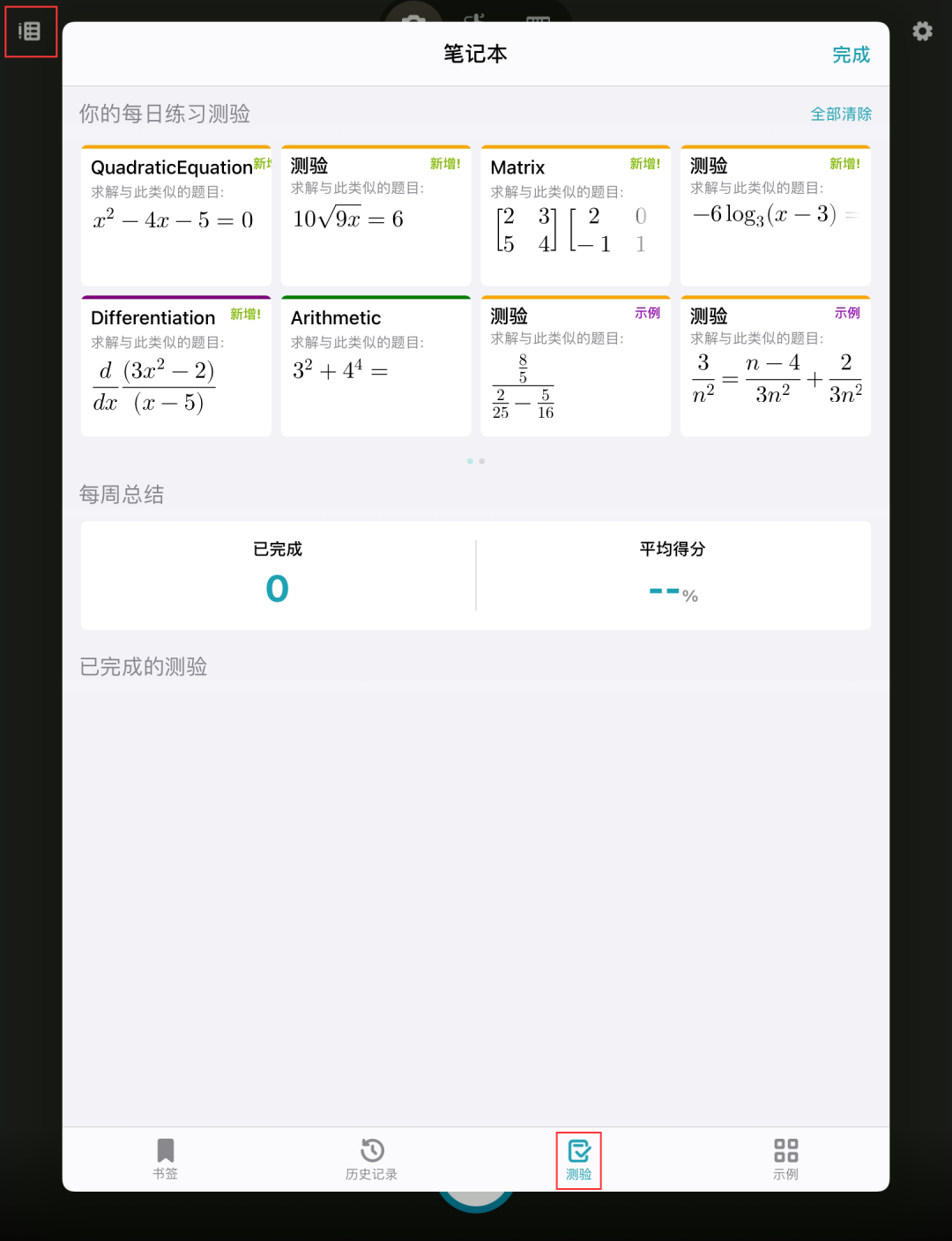Select the 测验 clipboard-check icon
This screenshot has width=952, height=1241.
point(579,1150)
